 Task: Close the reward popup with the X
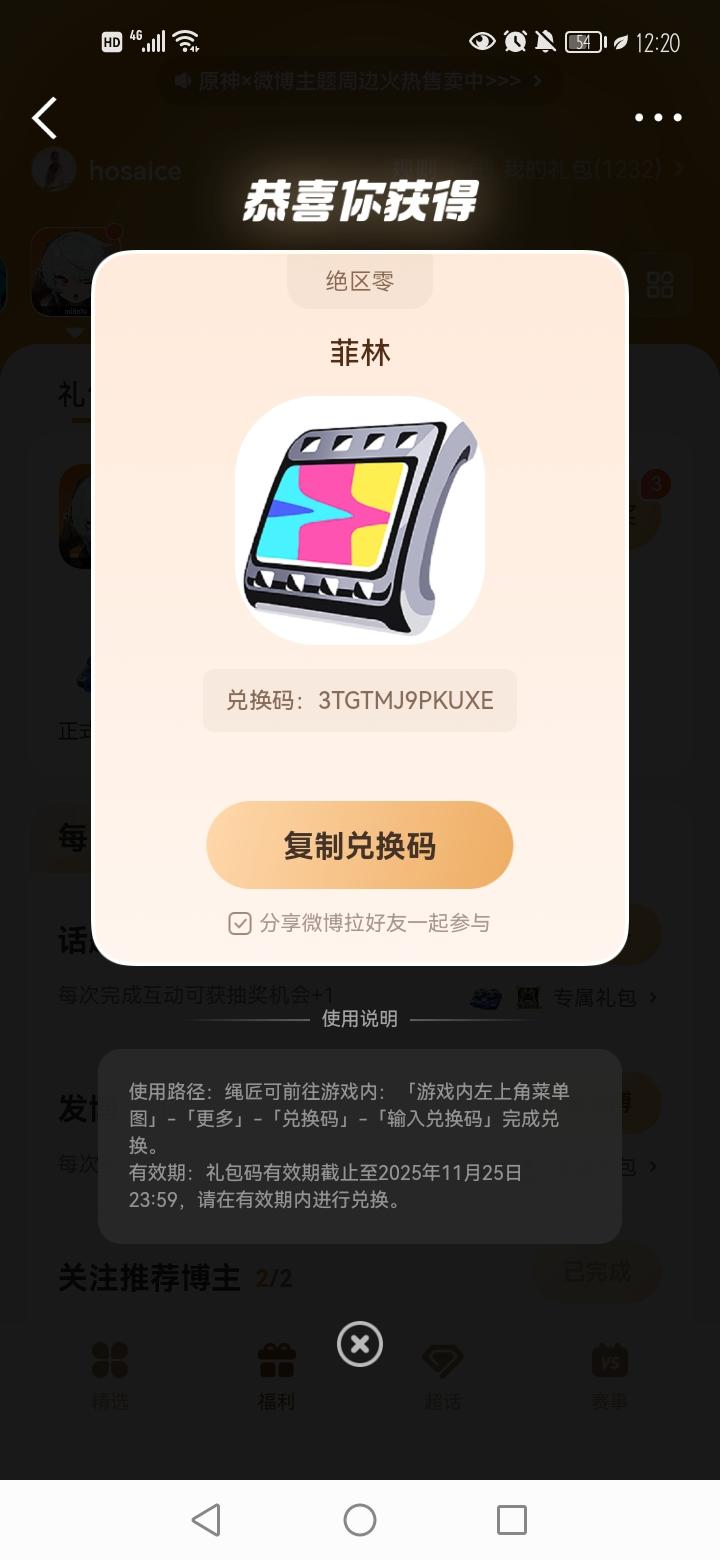point(360,1343)
